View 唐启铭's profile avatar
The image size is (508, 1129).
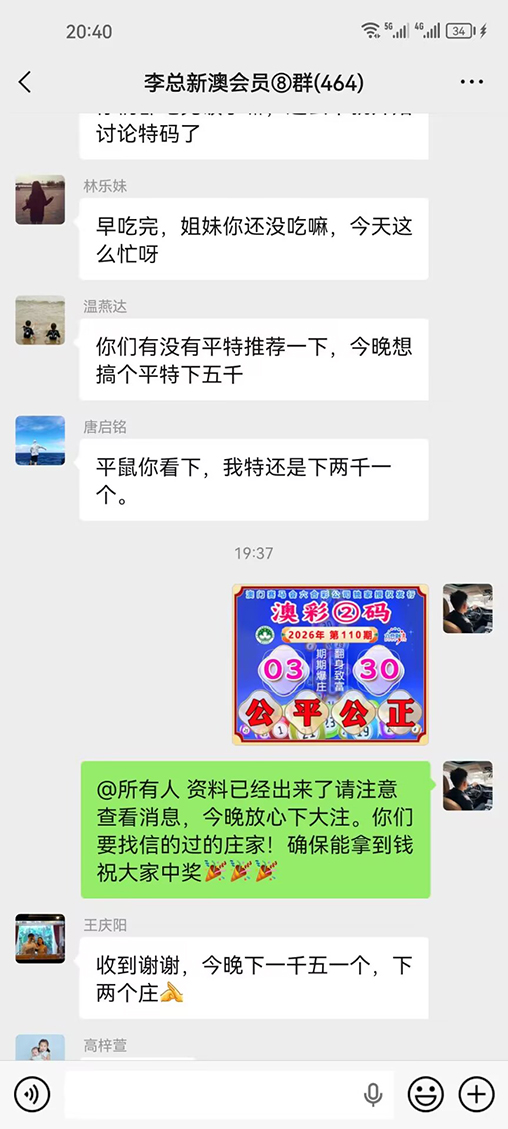[x=40, y=440]
